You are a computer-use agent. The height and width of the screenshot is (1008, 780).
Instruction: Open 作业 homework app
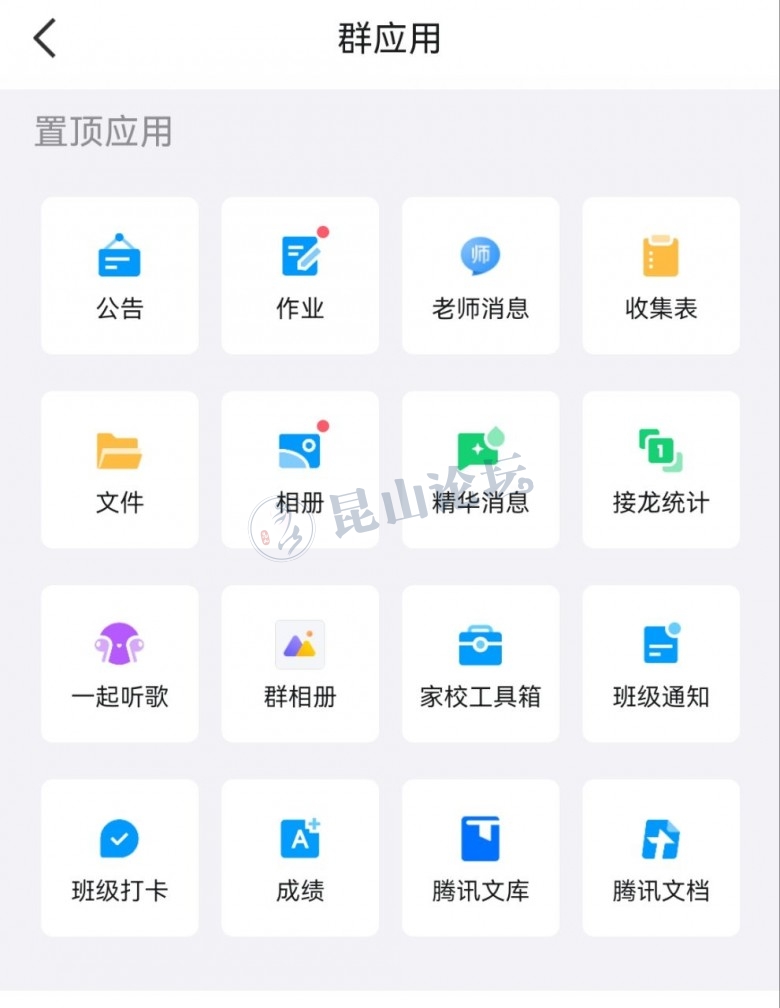pyautogui.click(x=300, y=275)
